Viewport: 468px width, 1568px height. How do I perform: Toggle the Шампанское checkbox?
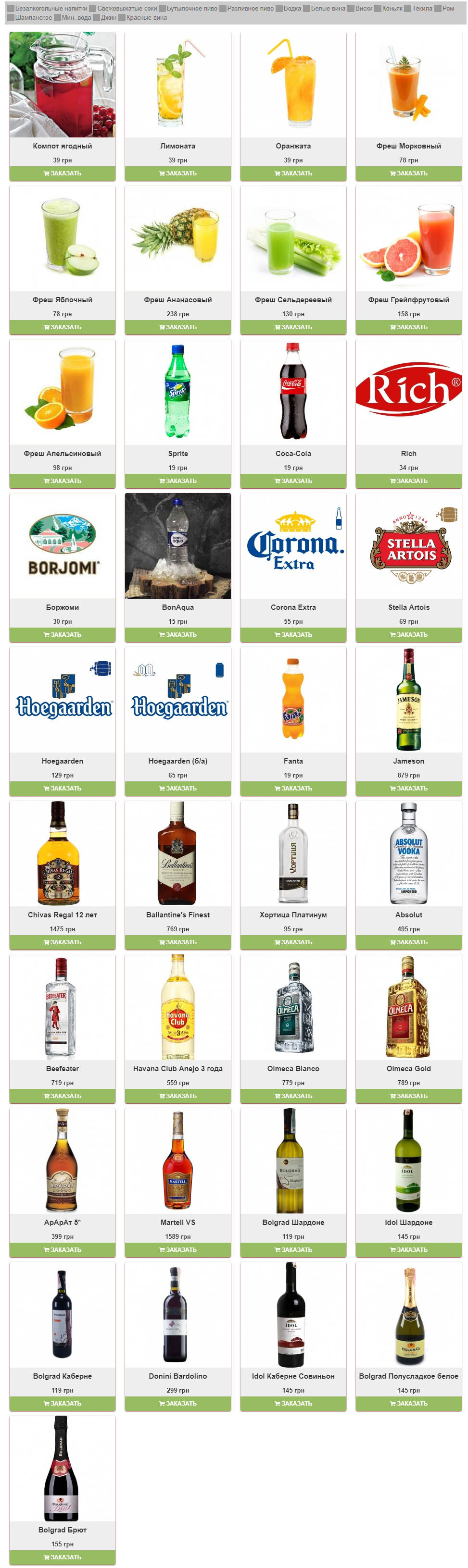point(11,18)
